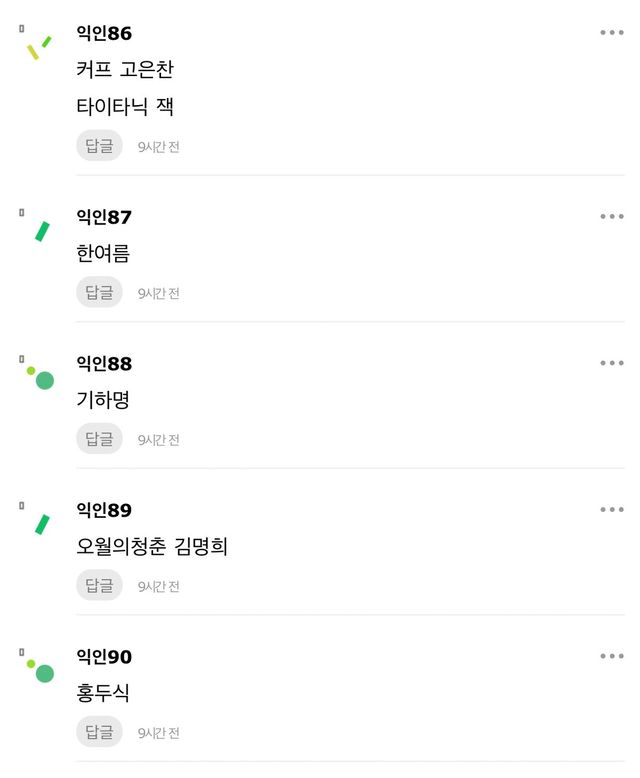
Task: Reply to the 기하명 comment
Action: 99,438
